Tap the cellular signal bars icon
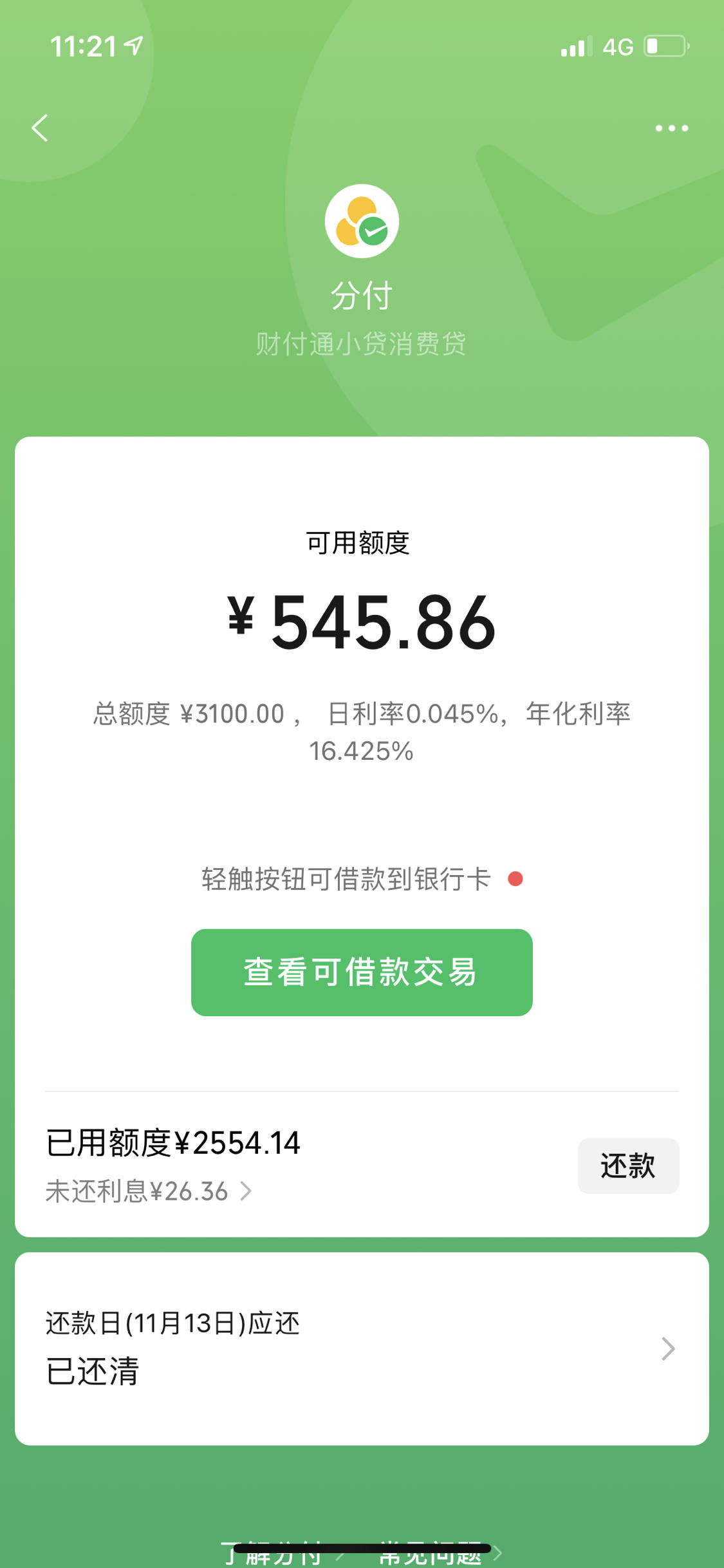 point(575,46)
